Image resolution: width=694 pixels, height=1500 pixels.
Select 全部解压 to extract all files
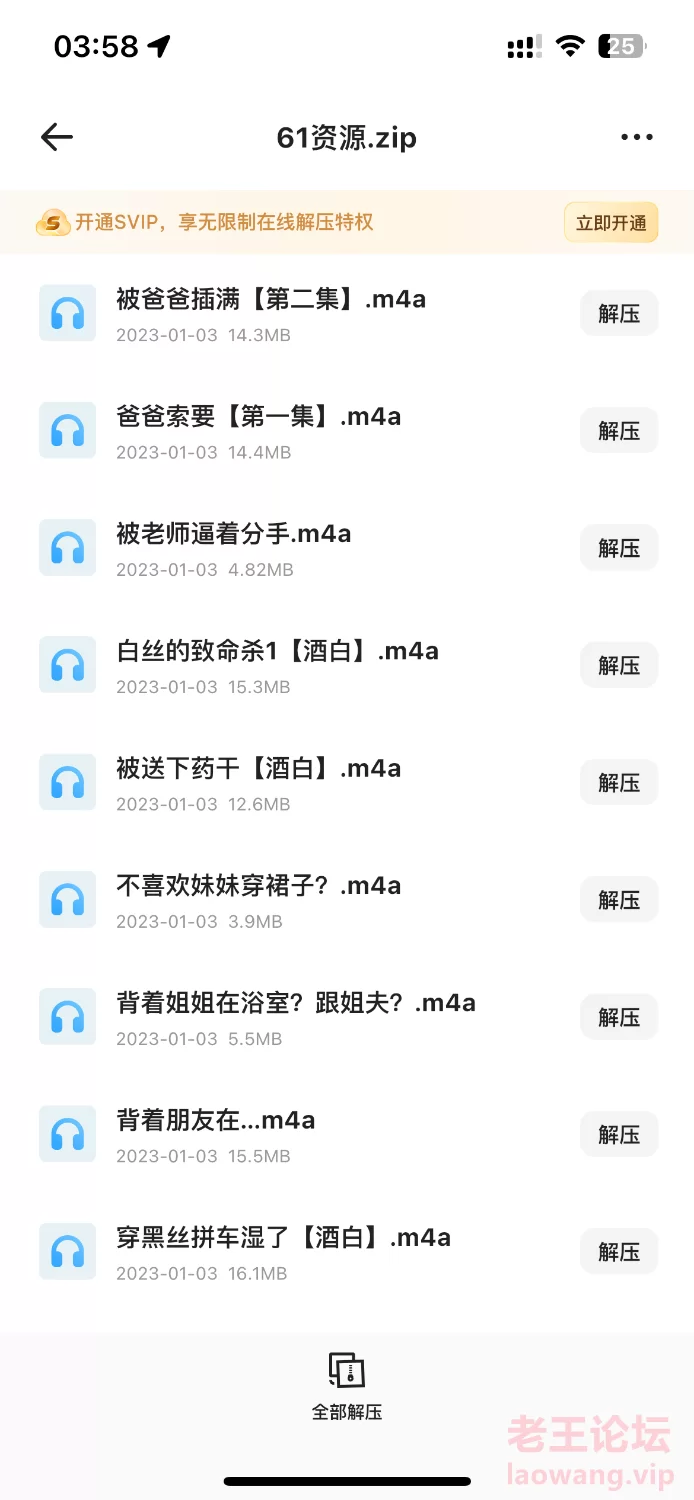tap(347, 1386)
